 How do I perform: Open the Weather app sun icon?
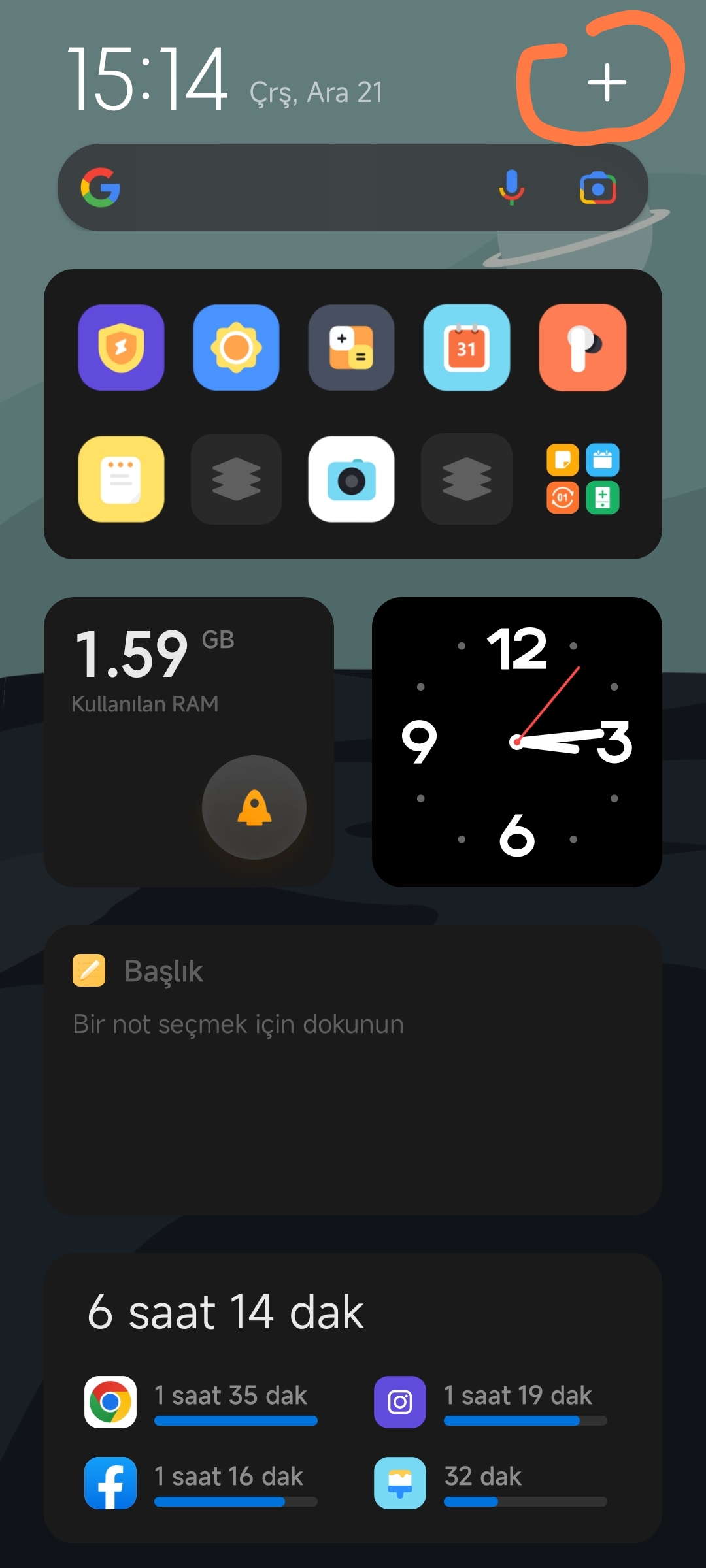tap(236, 348)
